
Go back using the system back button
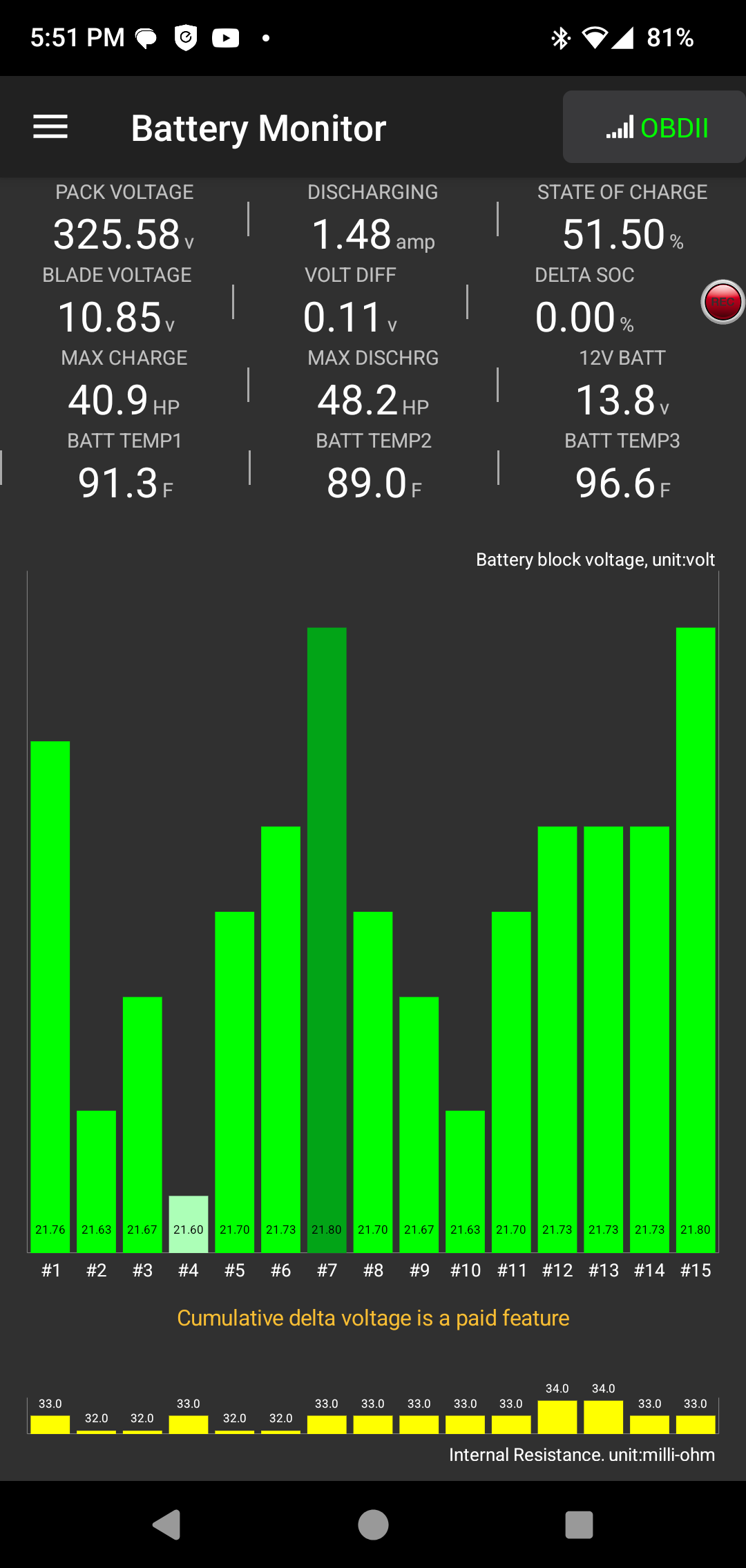(x=166, y=1524)
